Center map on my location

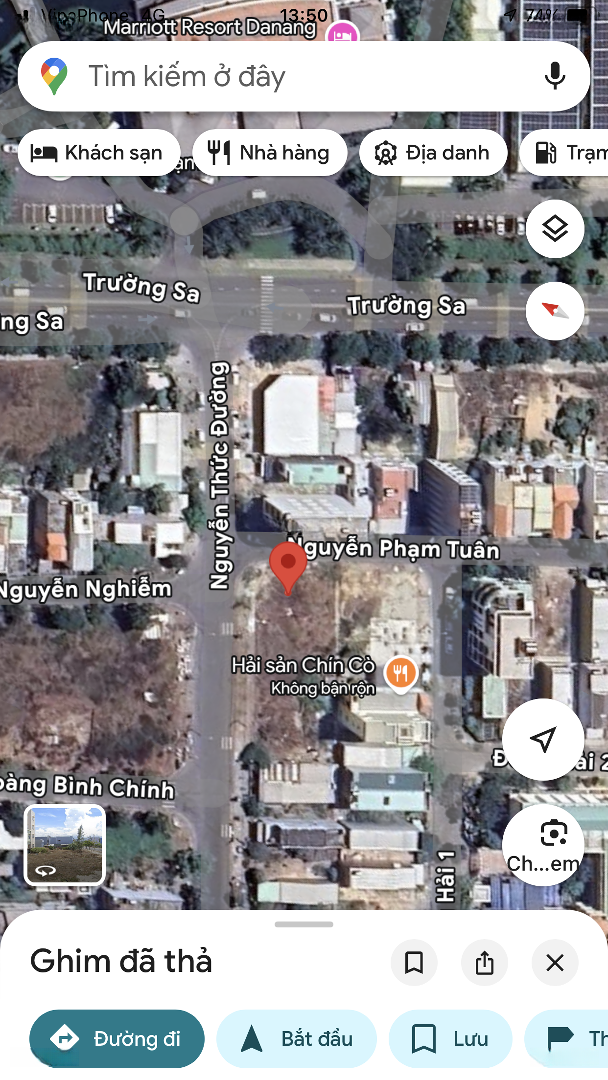tap(543, 740)
